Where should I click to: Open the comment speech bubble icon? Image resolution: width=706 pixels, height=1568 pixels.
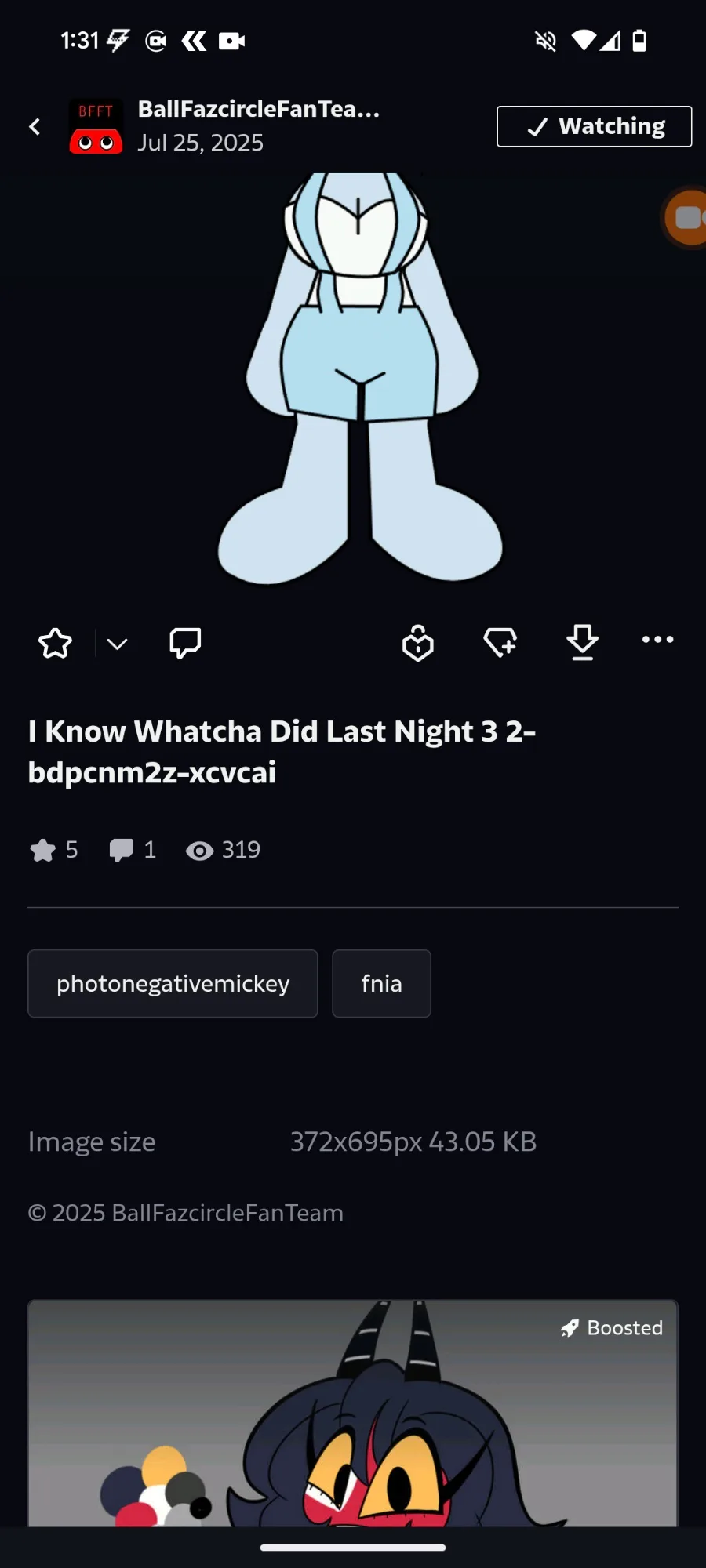(x=185, y=644)
